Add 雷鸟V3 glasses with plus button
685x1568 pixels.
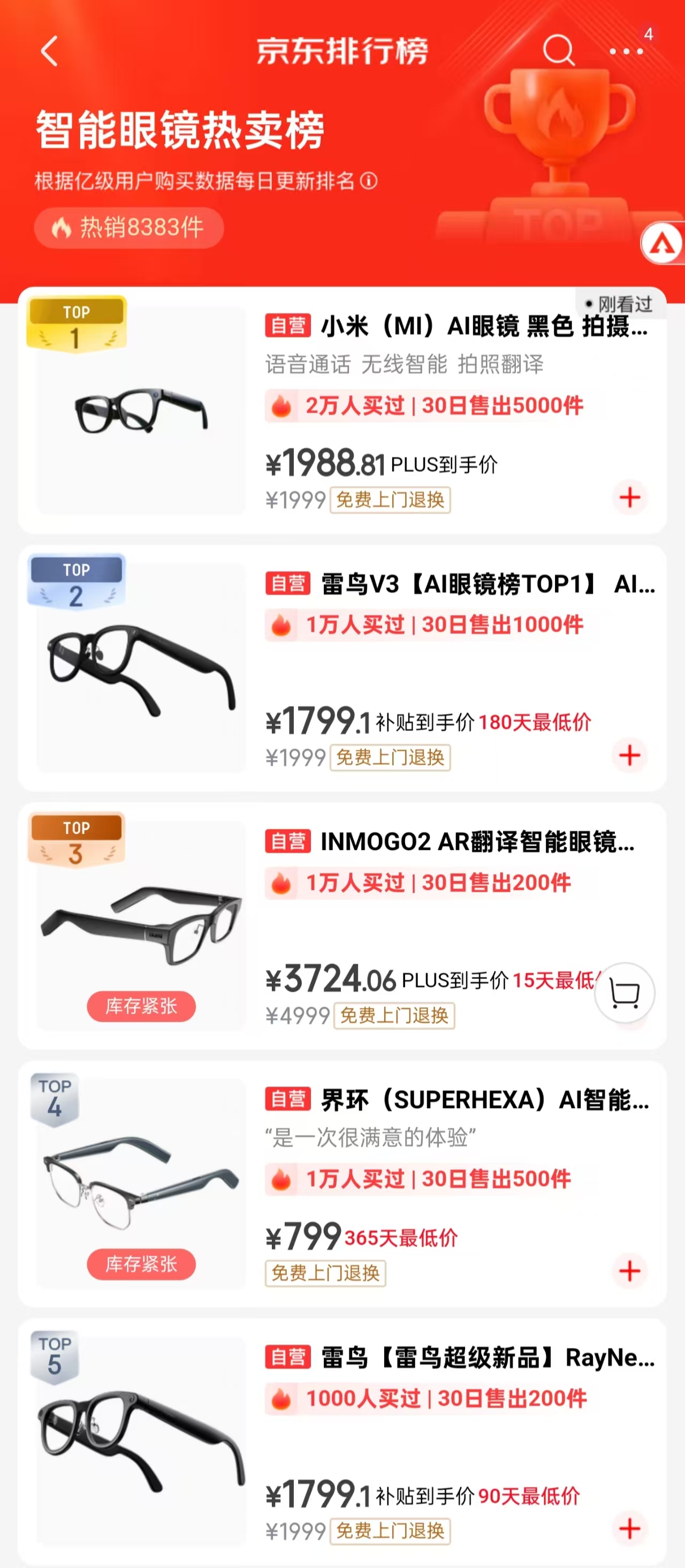tap(630, 755)
